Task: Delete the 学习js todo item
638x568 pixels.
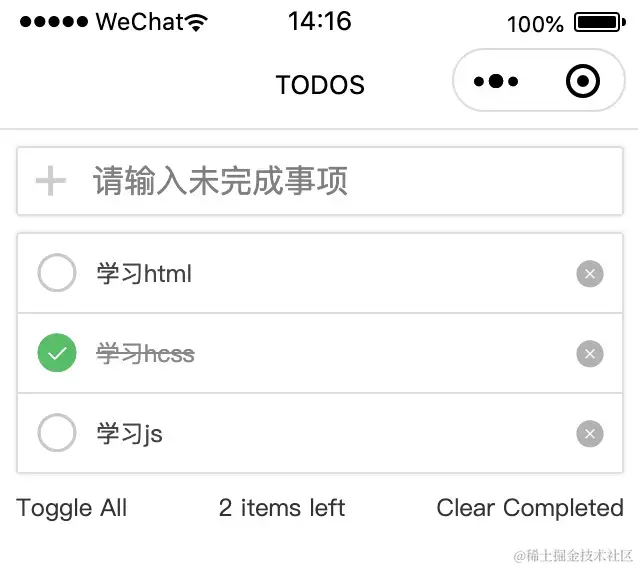Action: coord(590,433)
